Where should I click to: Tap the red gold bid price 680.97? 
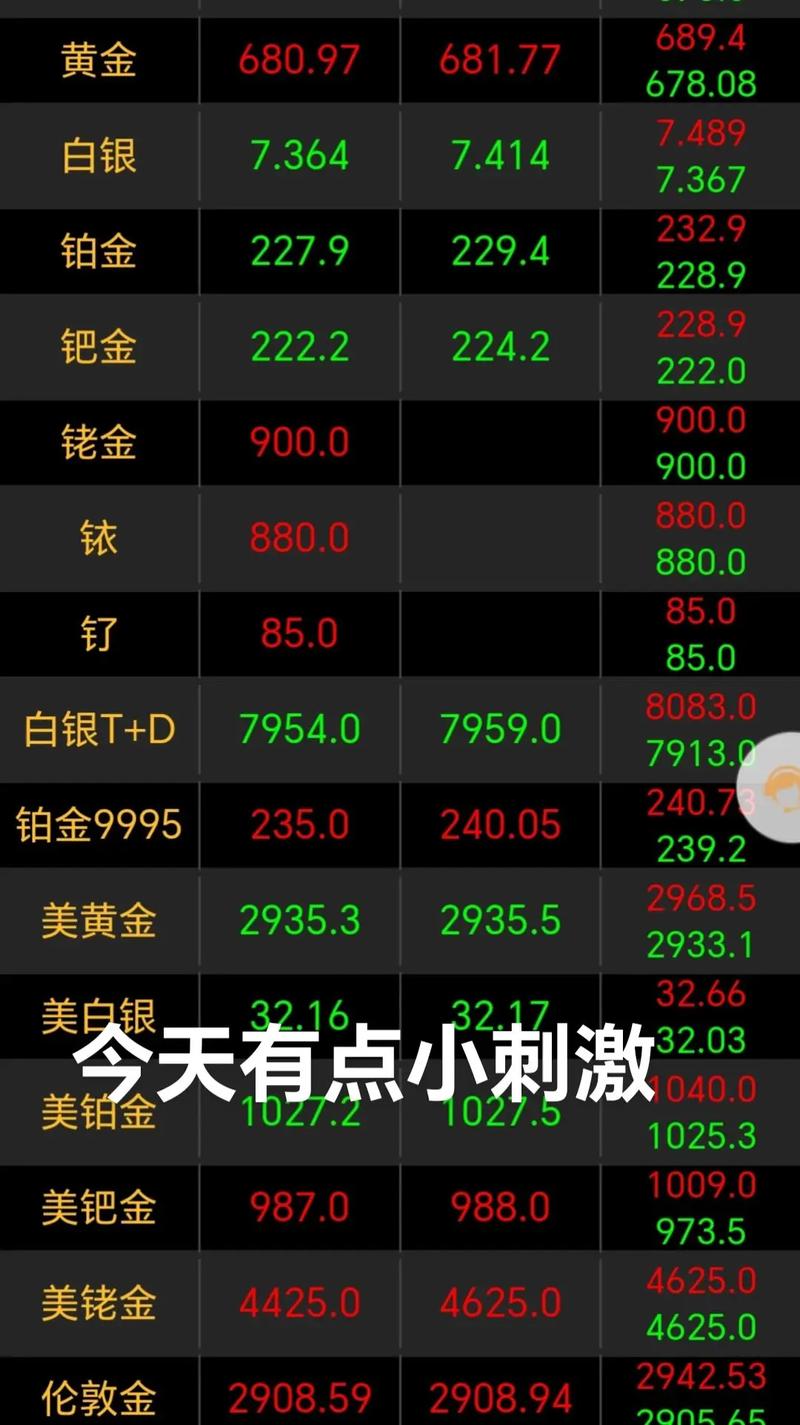click(298, 60)
